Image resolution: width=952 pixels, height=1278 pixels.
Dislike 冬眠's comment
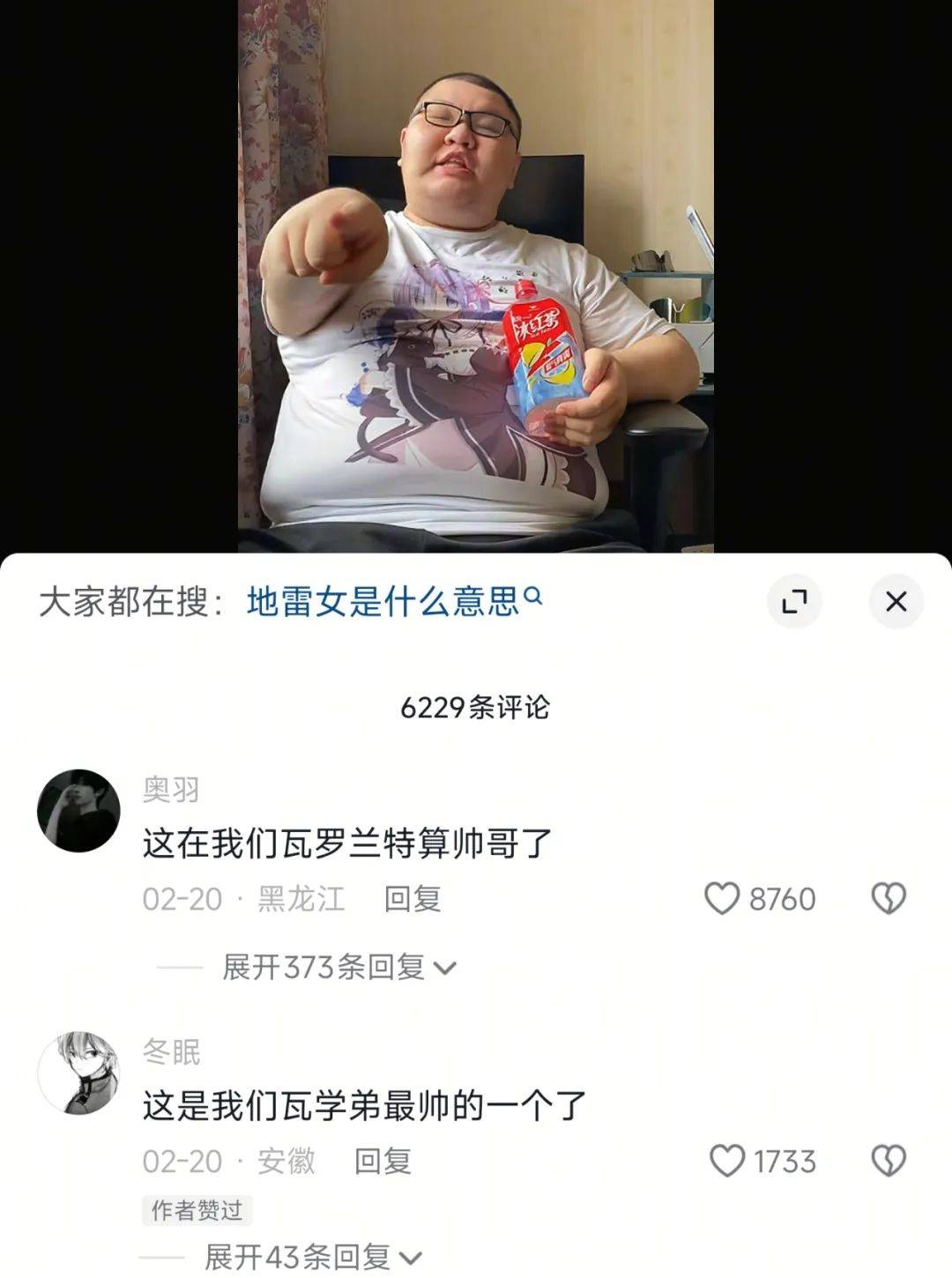(x=888, y=1161)
